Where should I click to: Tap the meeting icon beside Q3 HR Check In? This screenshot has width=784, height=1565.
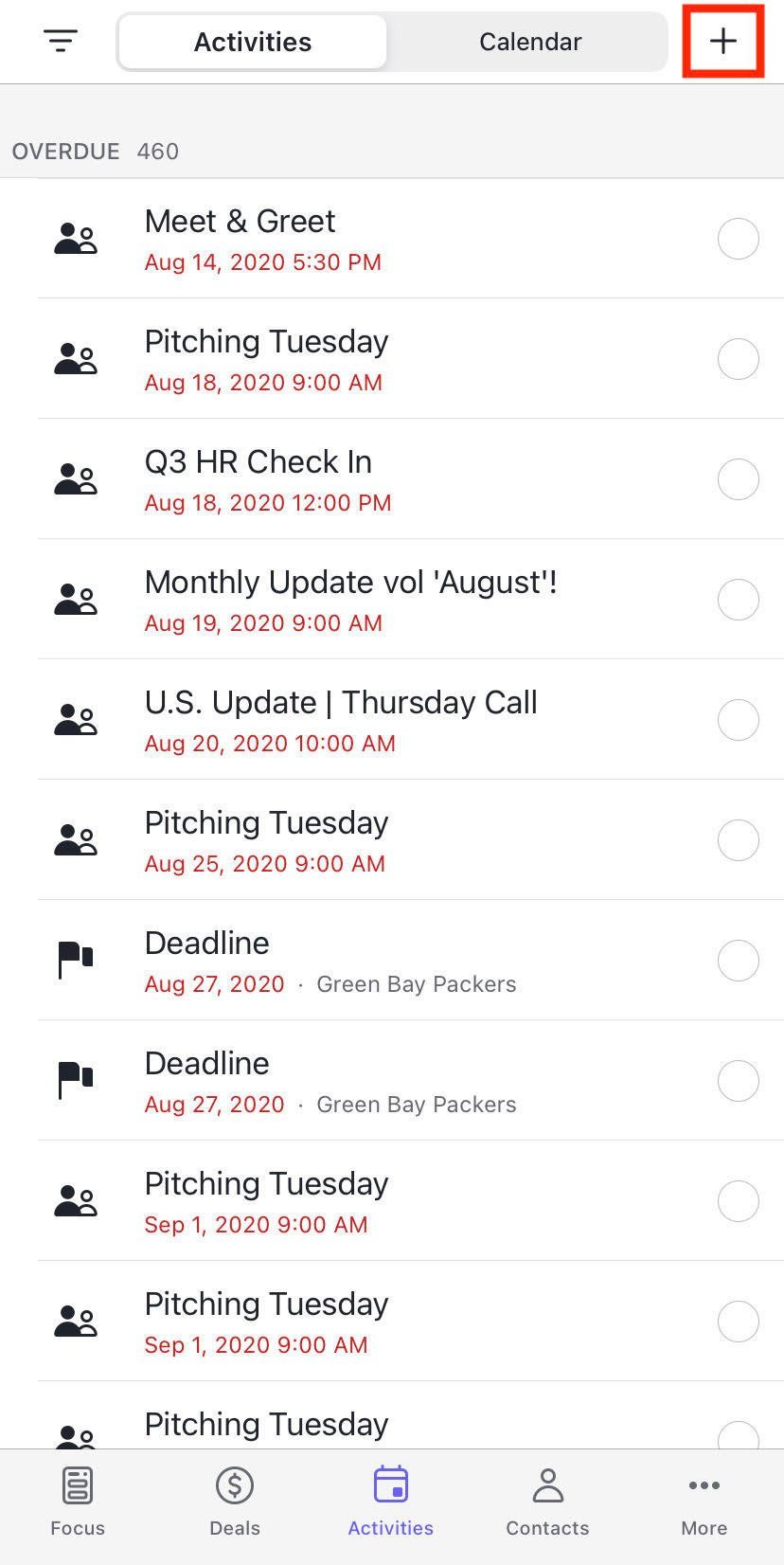click(x=76, y=478)
